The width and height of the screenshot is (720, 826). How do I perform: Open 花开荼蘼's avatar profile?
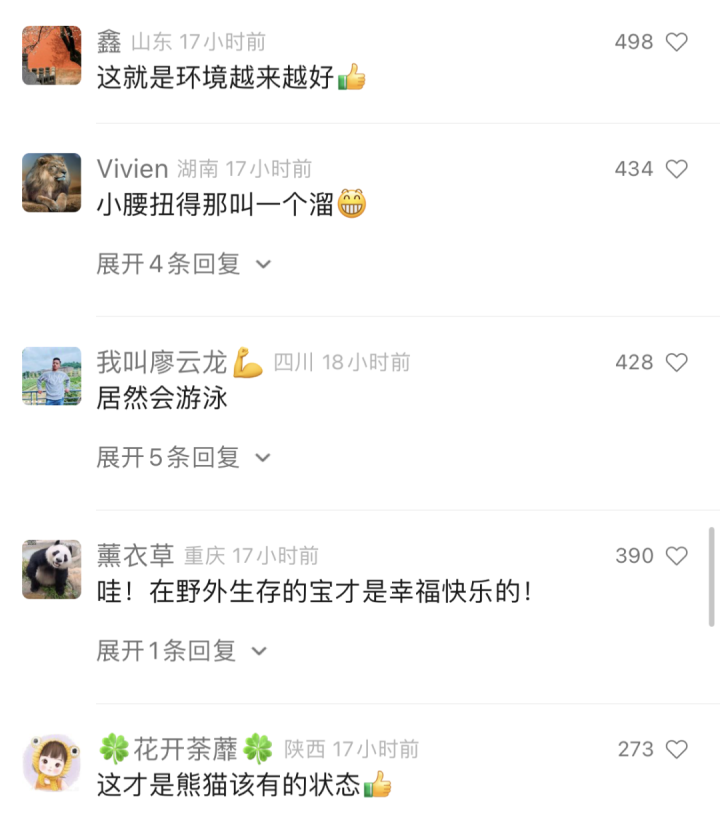pos(52,763)
